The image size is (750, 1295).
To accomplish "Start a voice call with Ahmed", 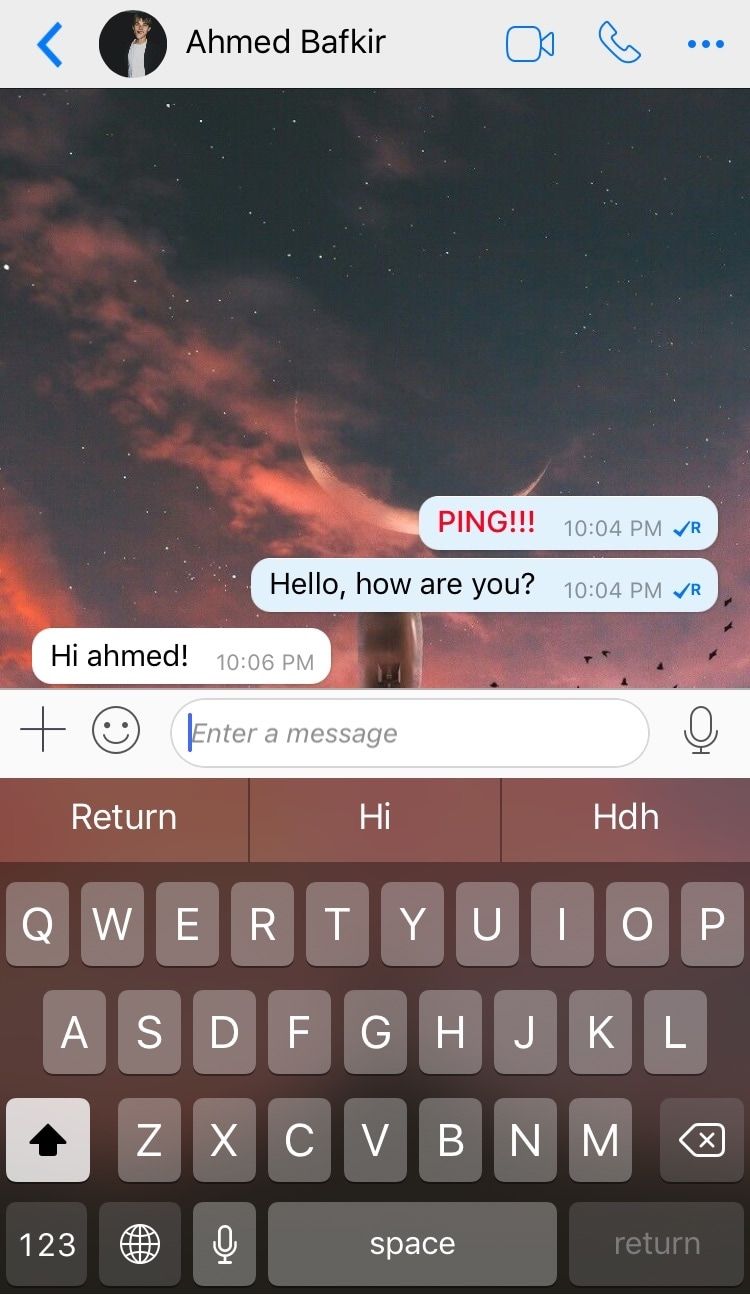I will 619,43.
